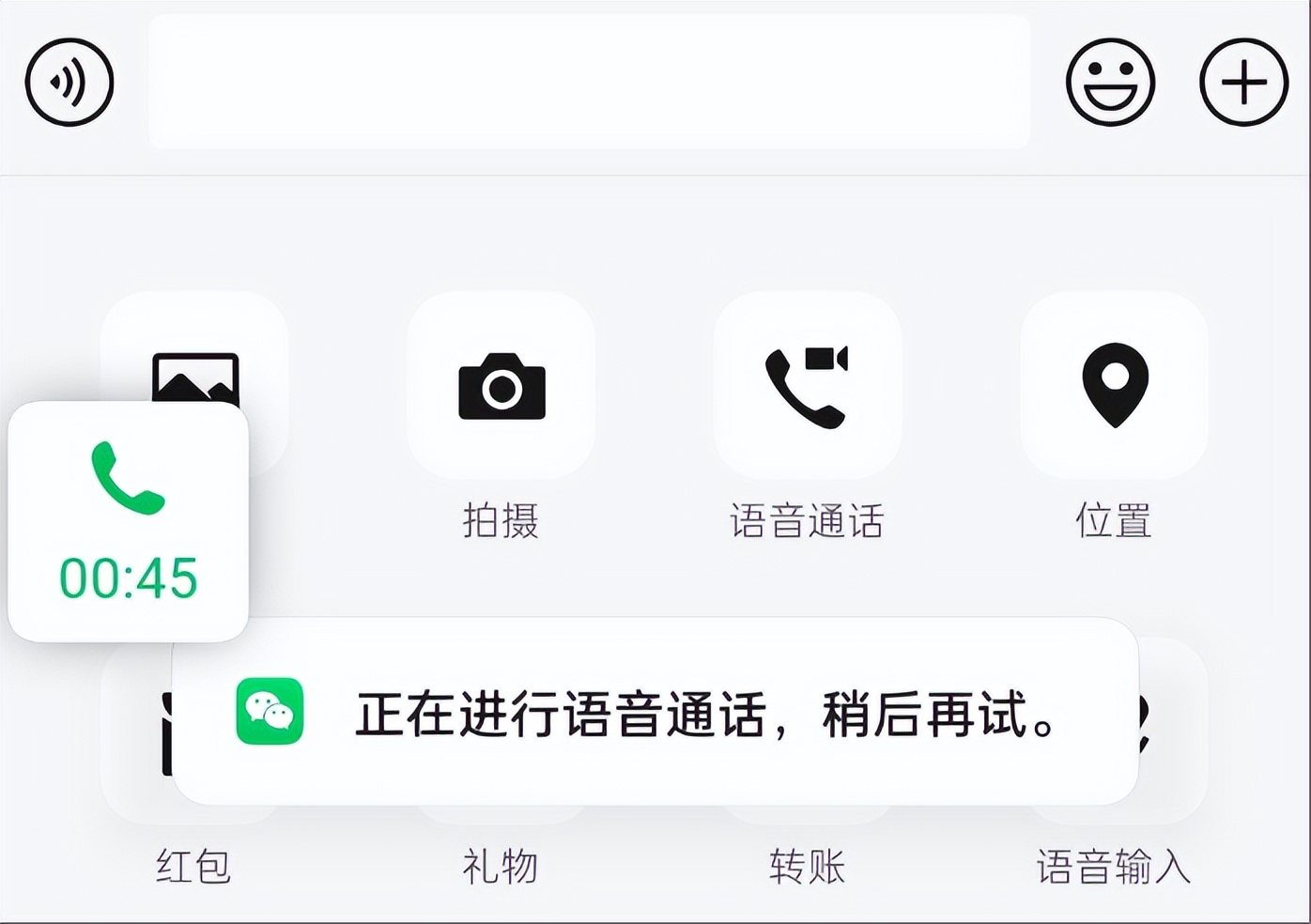Viewport: 1311px width, 924px height.
Task: Tap the message text field
Action: (589, 82)
